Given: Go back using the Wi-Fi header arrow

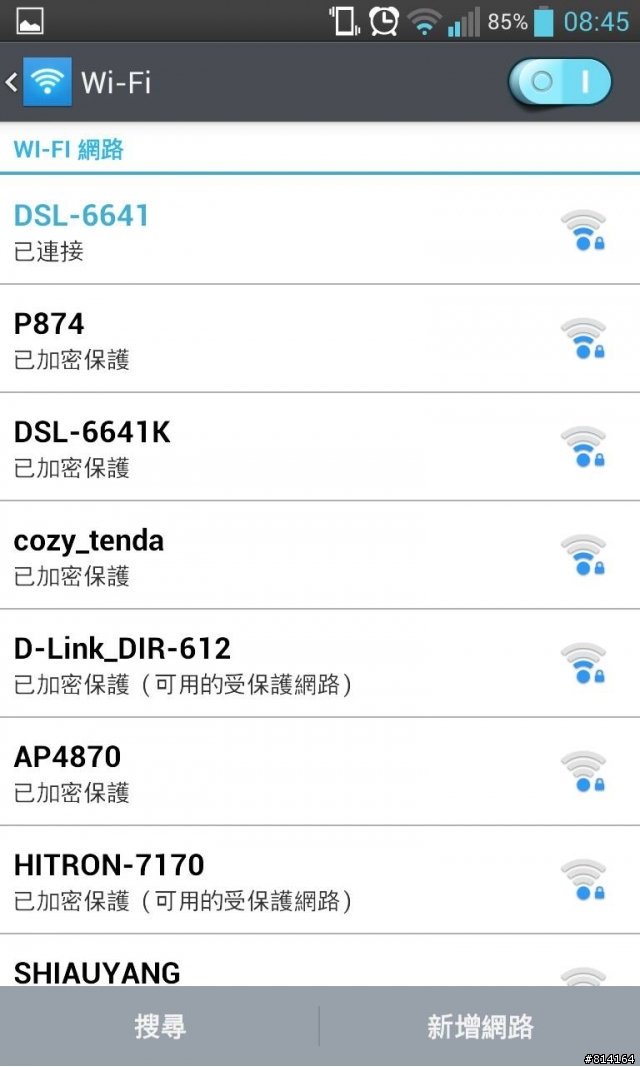Looking at the screenshot, I should pyautogui.click(x=12, y=82).
